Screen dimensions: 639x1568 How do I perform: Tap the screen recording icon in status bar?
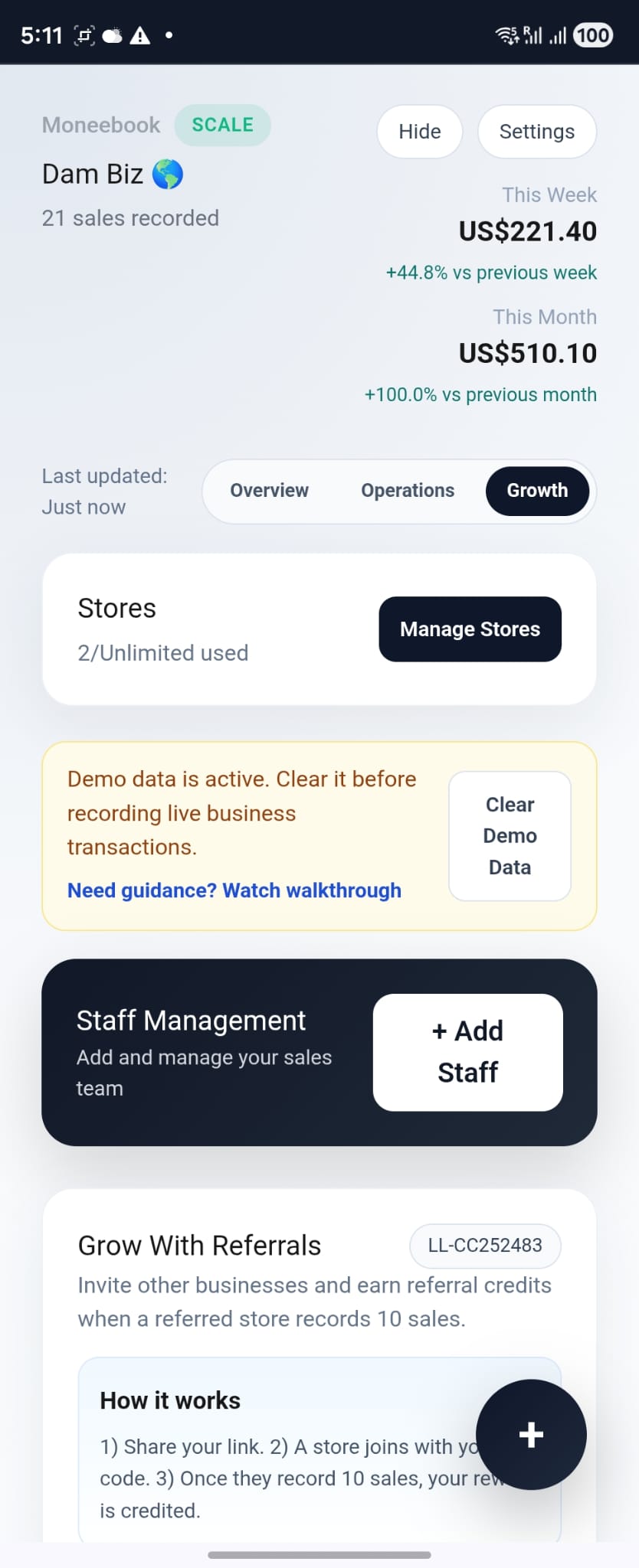(85, 34)
